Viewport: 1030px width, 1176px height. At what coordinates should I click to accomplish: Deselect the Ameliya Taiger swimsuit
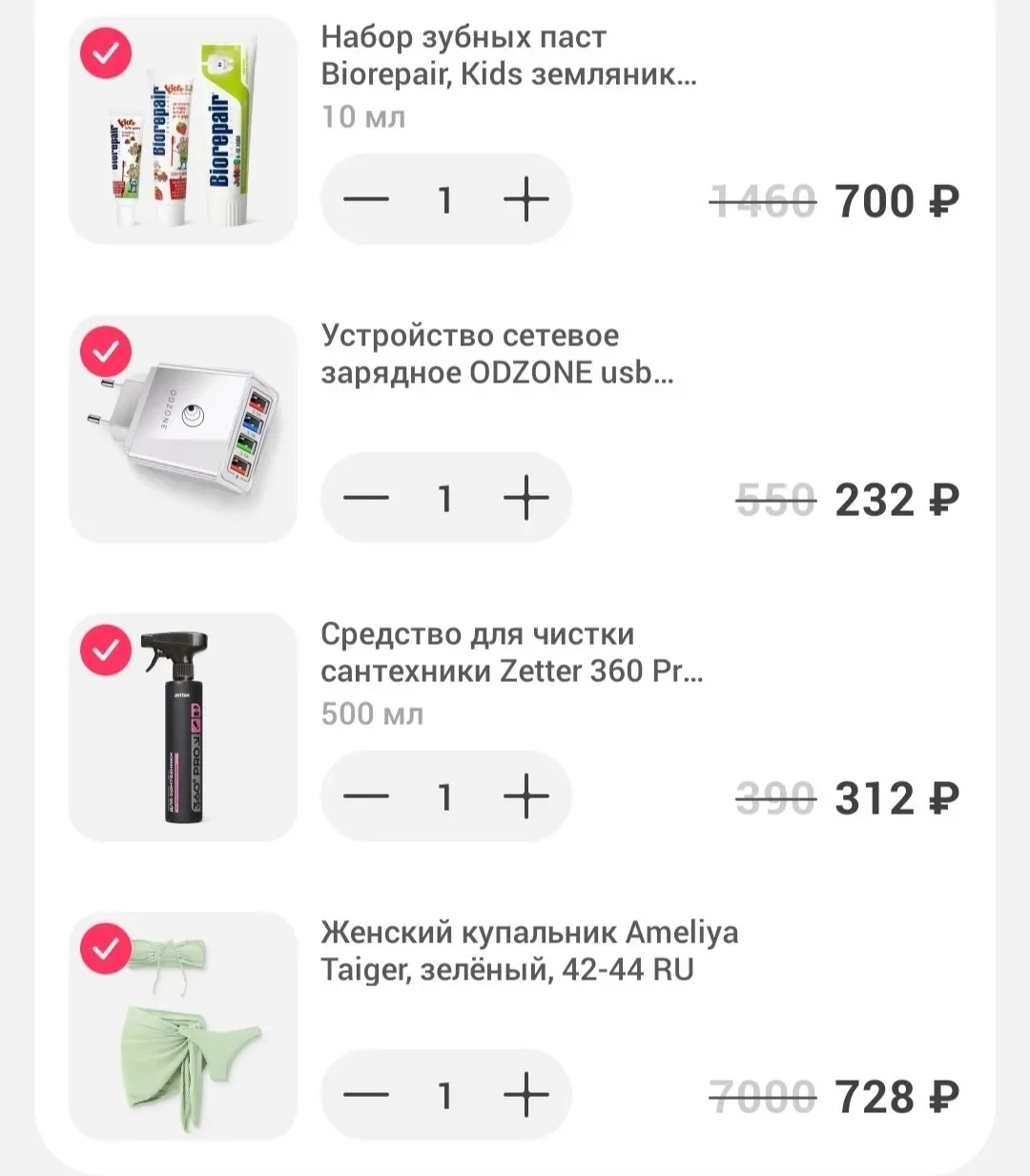pyautogui.click(x=105, y=949)
